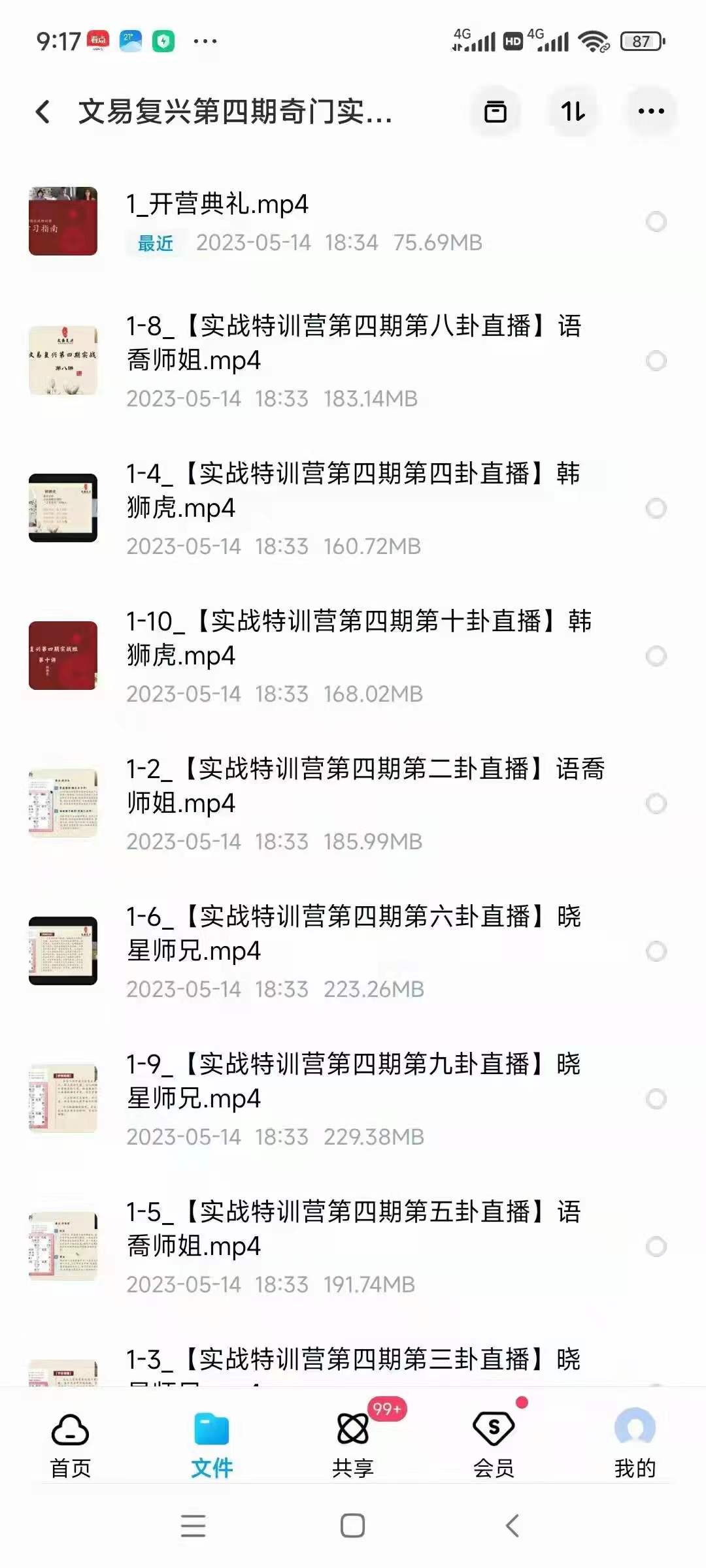Open the three-dot overflow menu
This screenshot has height=1568, width=706.
[651, 112]
